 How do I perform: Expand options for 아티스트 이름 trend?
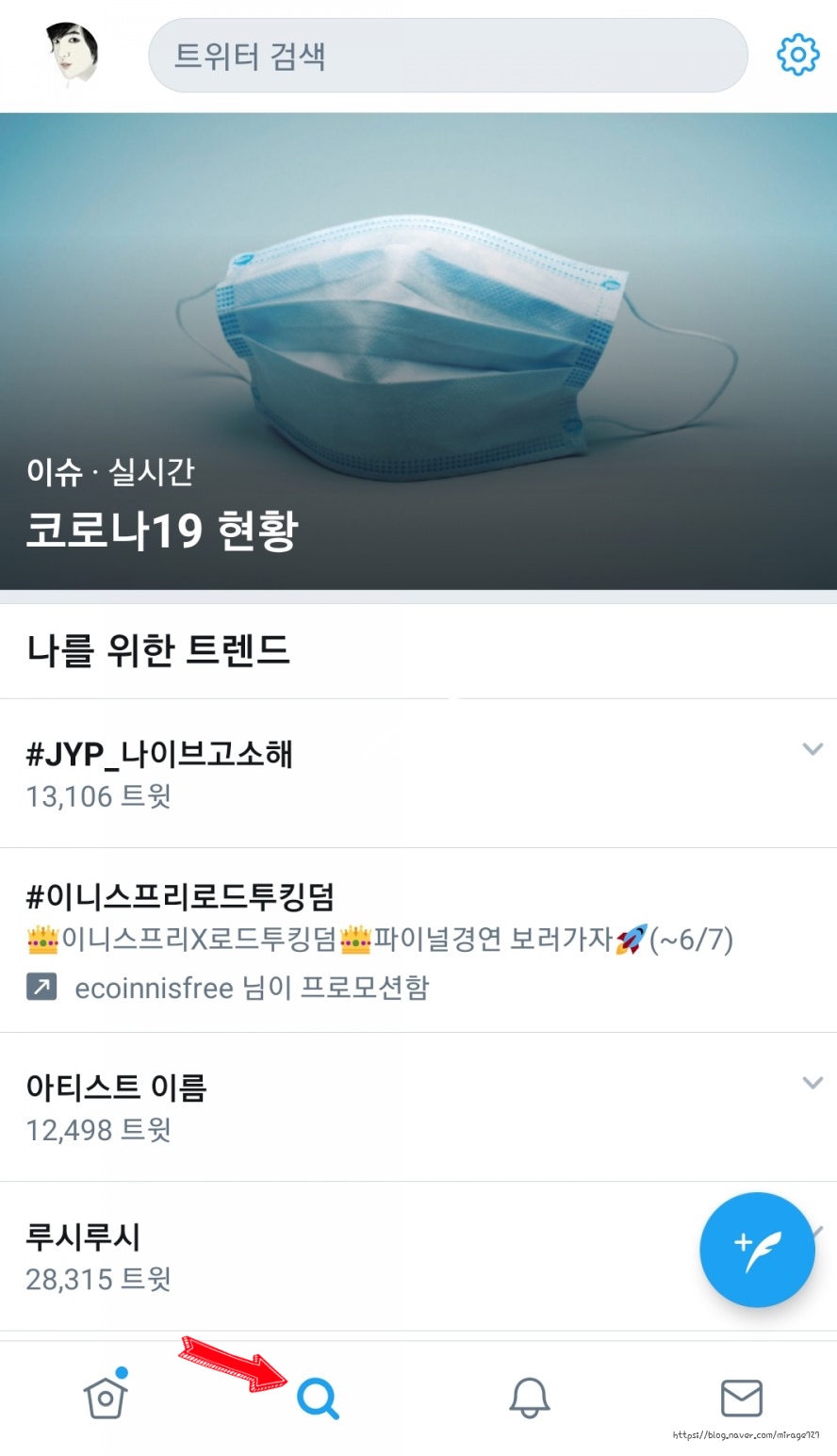pyautogui.click(x=812, y=1082)
